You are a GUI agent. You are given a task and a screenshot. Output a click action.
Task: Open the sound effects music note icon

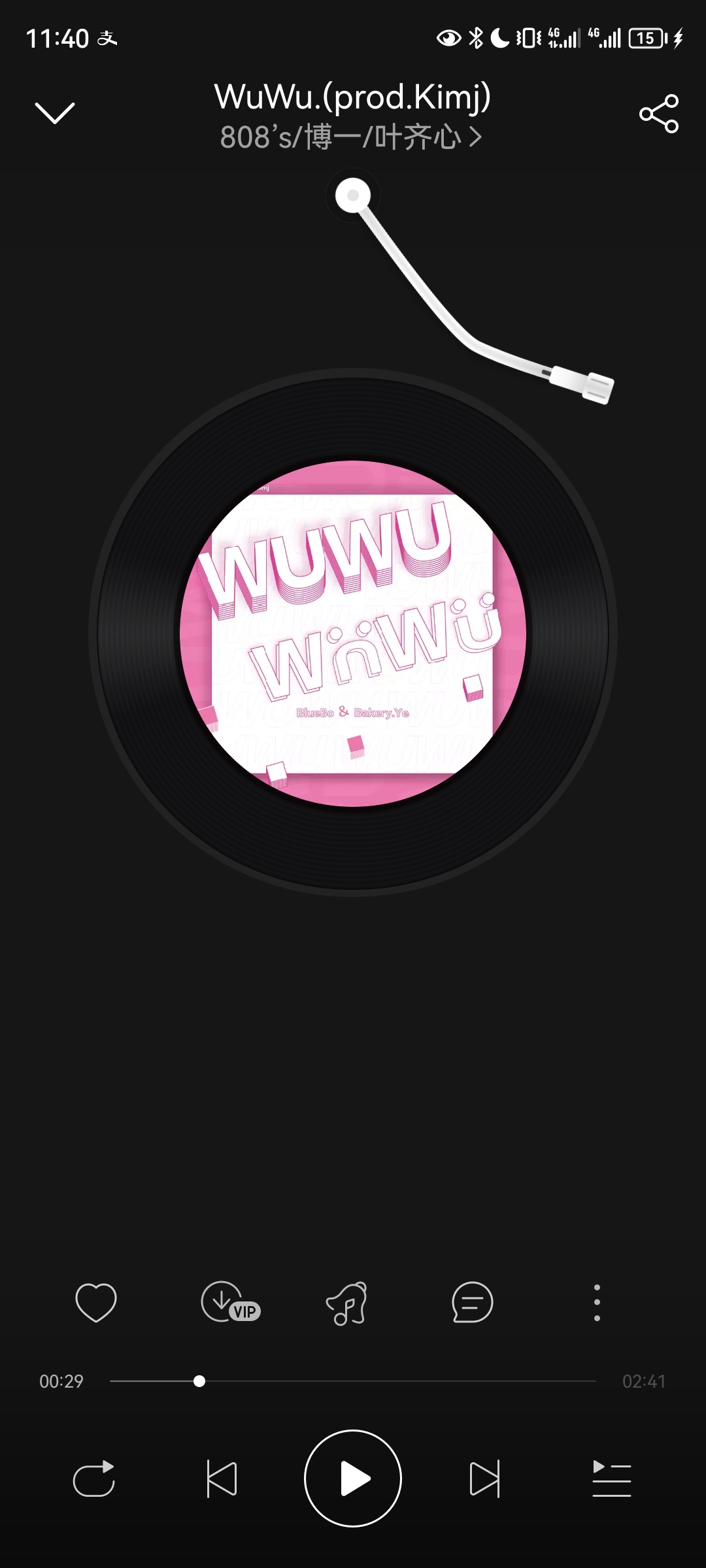(346, 1303)
